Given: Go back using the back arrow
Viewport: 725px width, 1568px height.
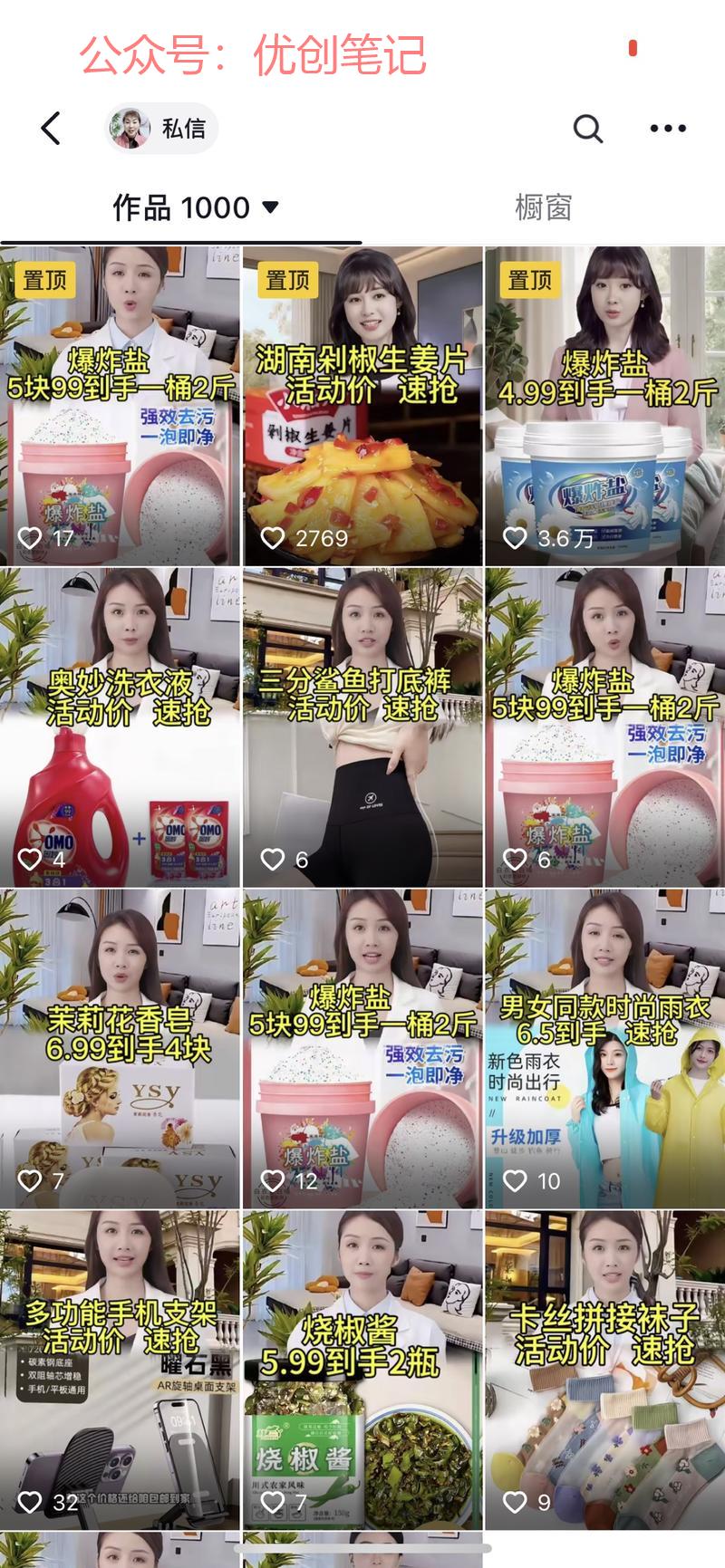Looking at the screenshot, I should coord(51,129).
